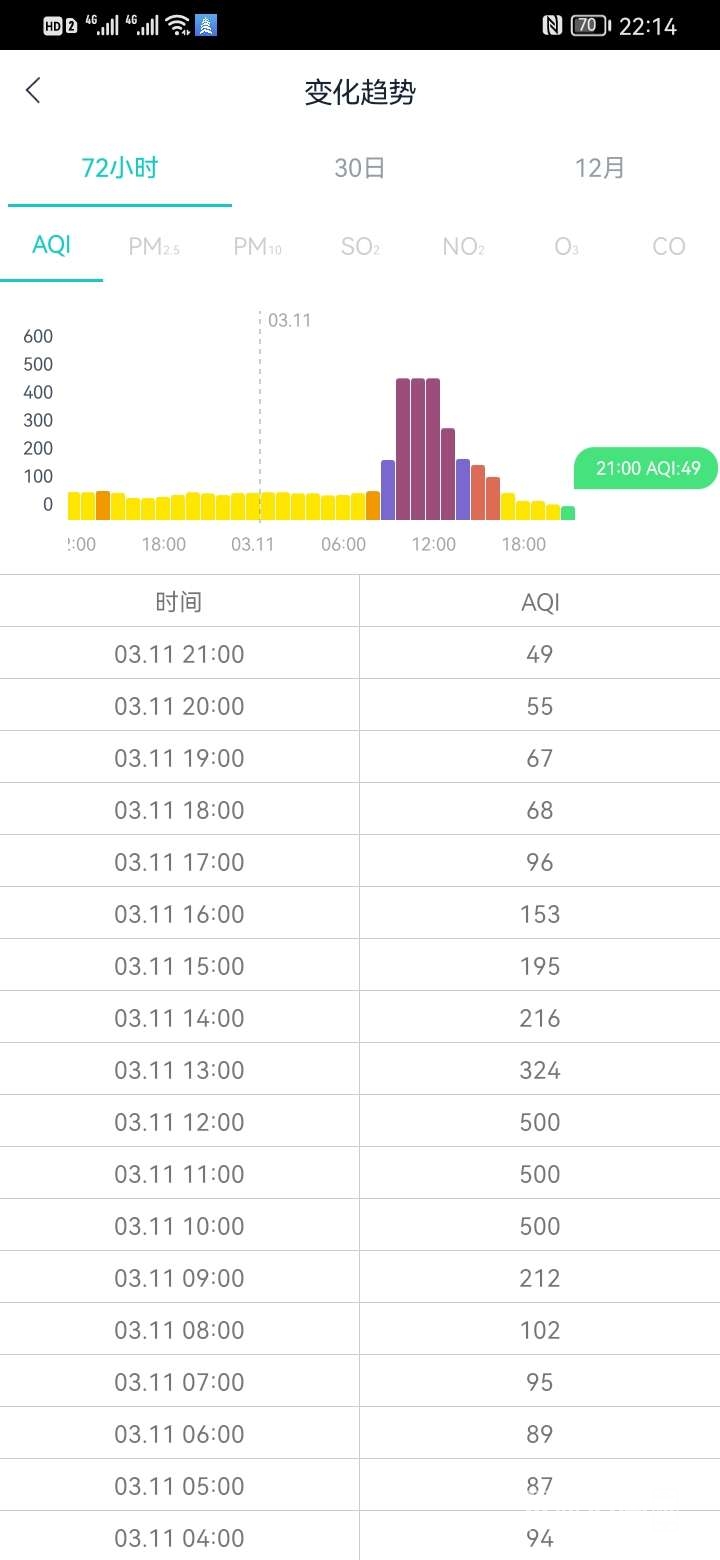Open the CO trend tab

tap(668, 246)
